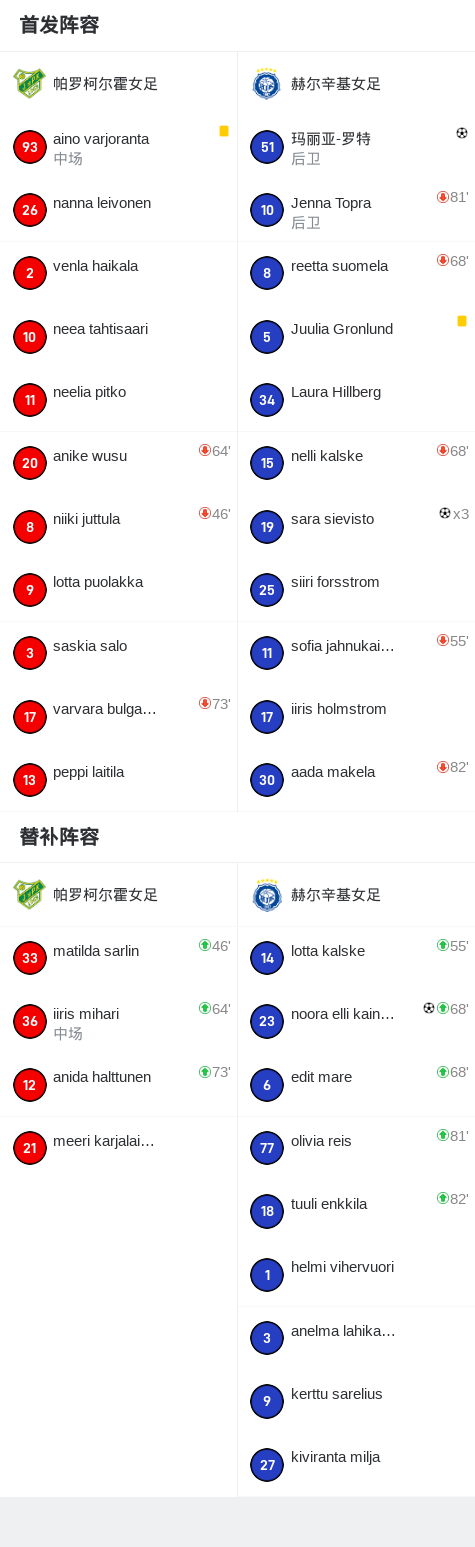Viewport: 475px width, 1547px height.
Task: Open the 帕罗柯尔霍女足 team in starting lineup
Action: (118, 84)
